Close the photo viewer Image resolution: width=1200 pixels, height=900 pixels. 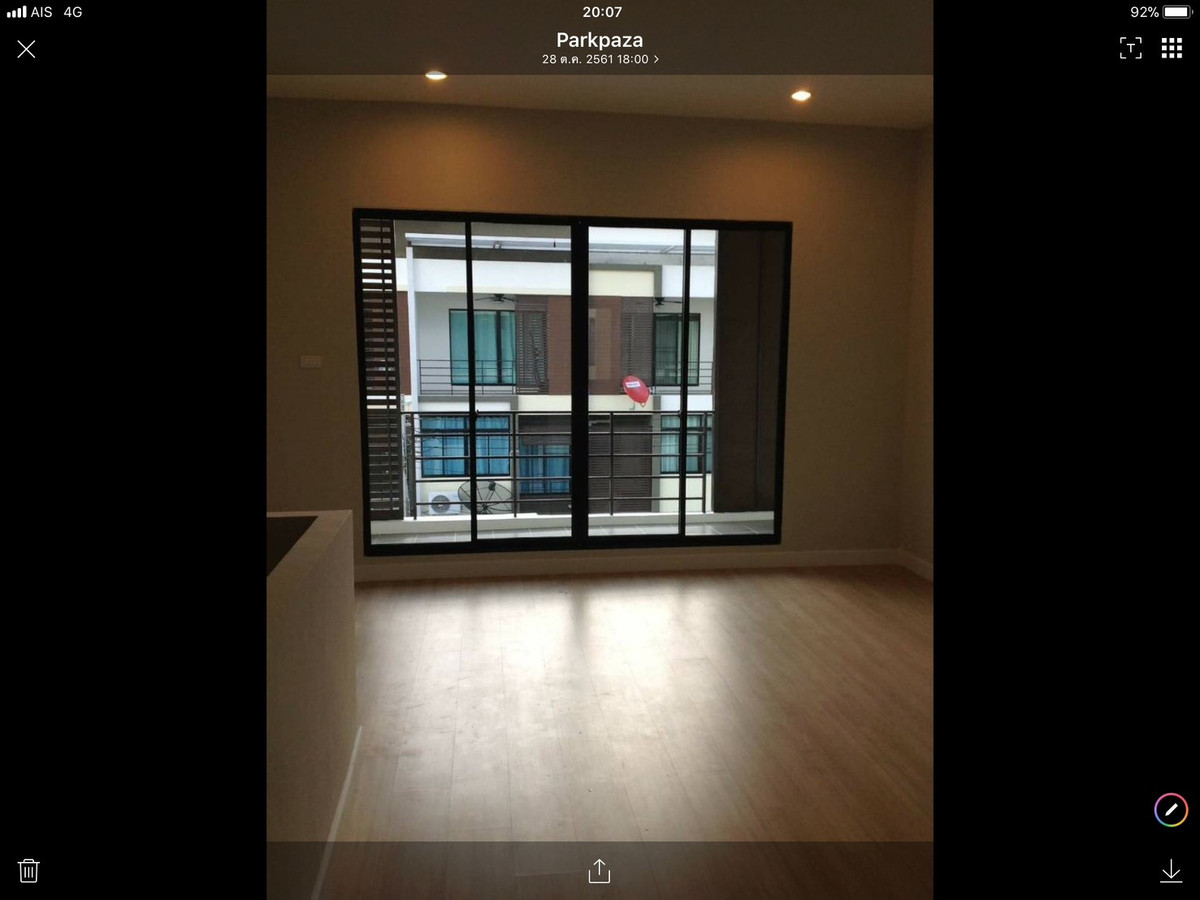[27, 49]
